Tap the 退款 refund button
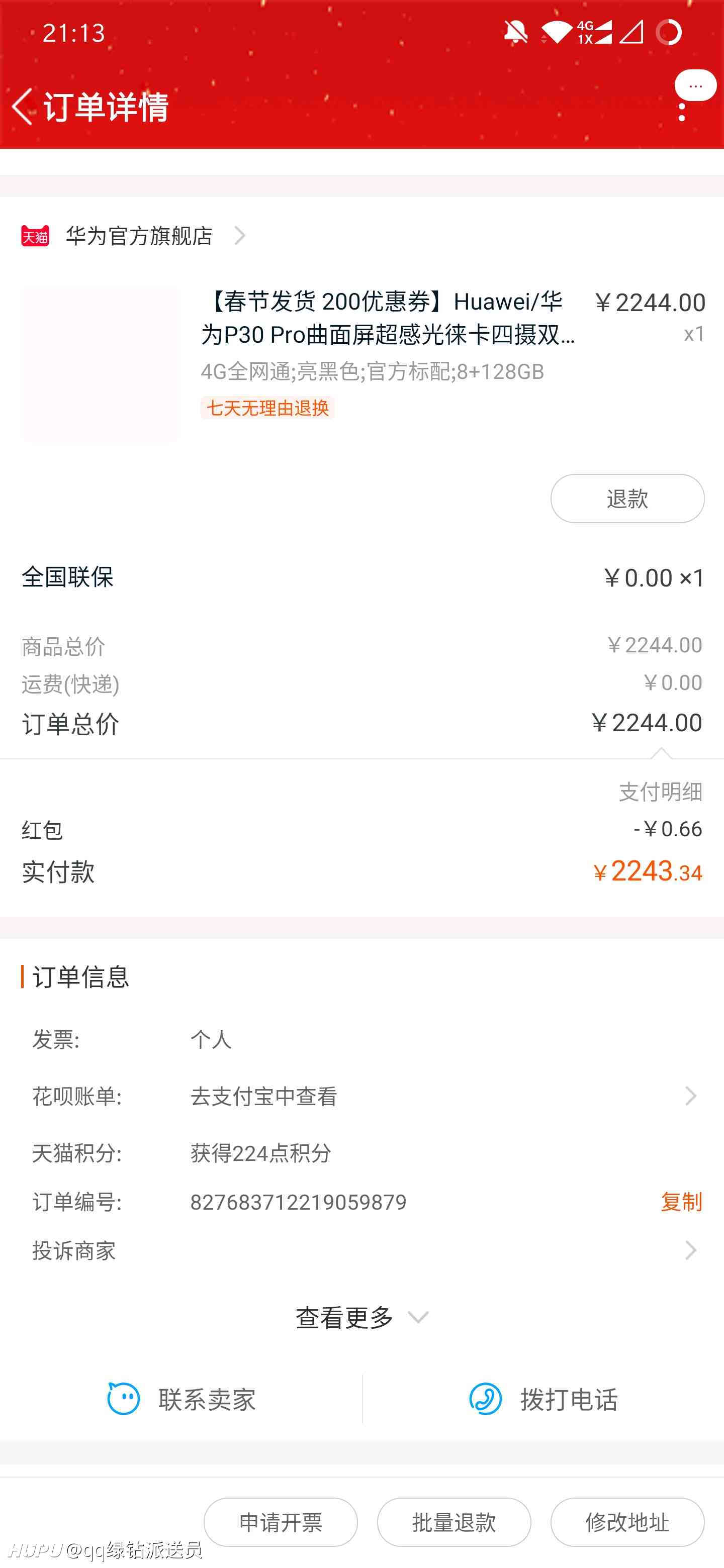The image size is (724, 1568). (x=627, y=499)
